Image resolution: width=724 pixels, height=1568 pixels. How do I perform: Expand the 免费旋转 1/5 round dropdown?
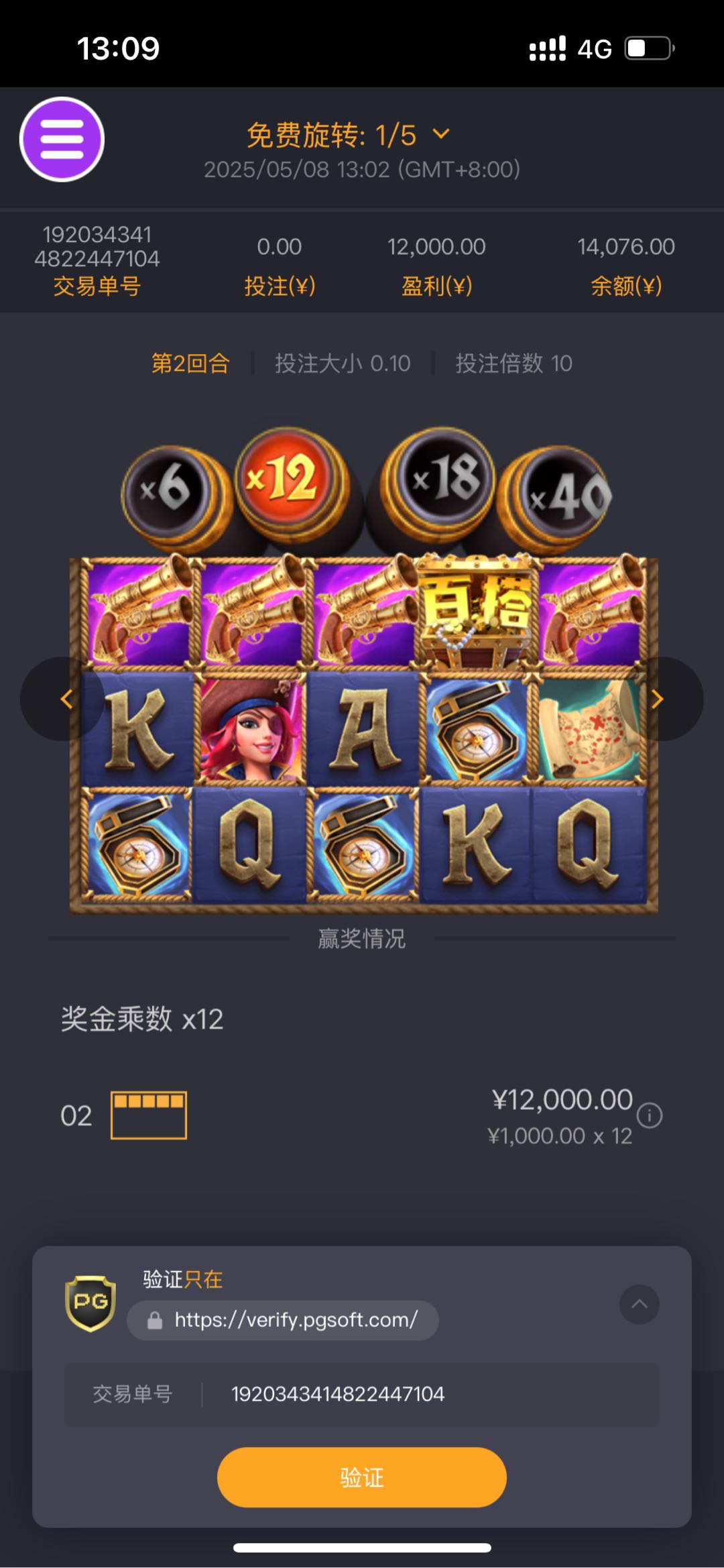pos(440,134)
